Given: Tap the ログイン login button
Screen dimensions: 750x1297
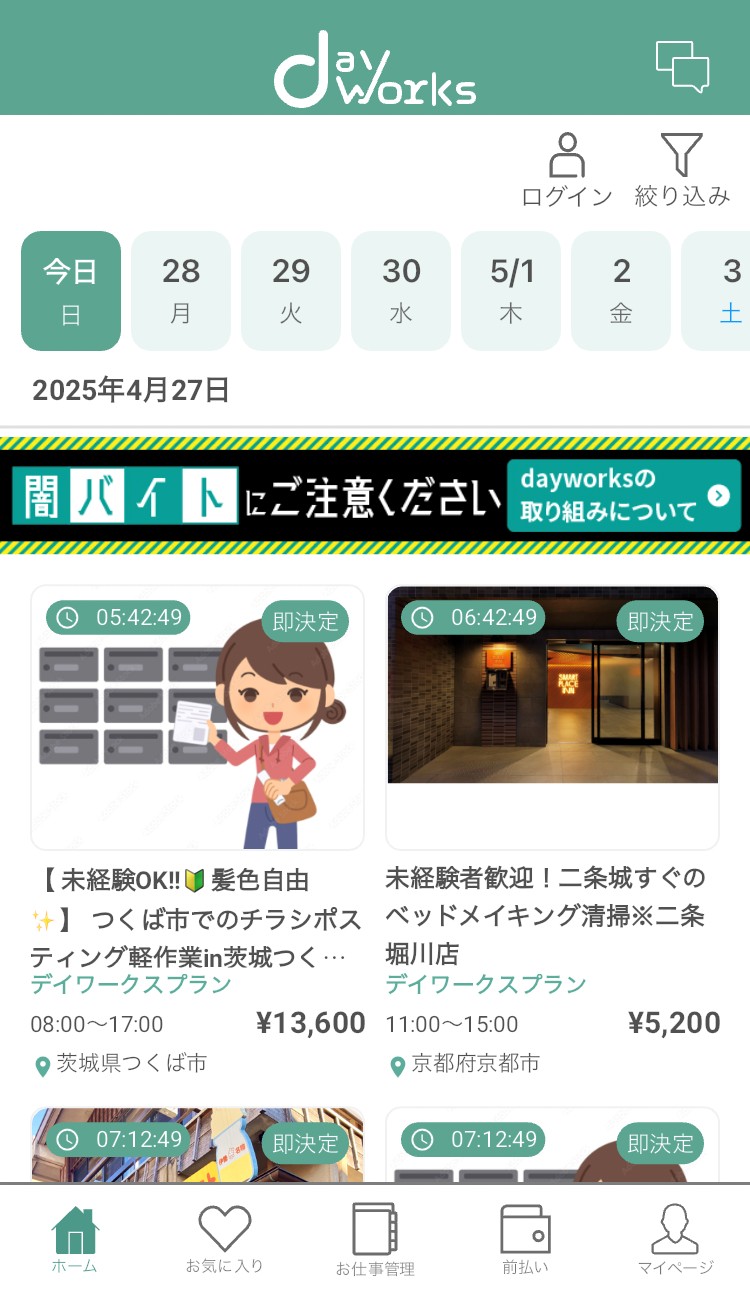Looking at the screenshot, I should point(567,170).
